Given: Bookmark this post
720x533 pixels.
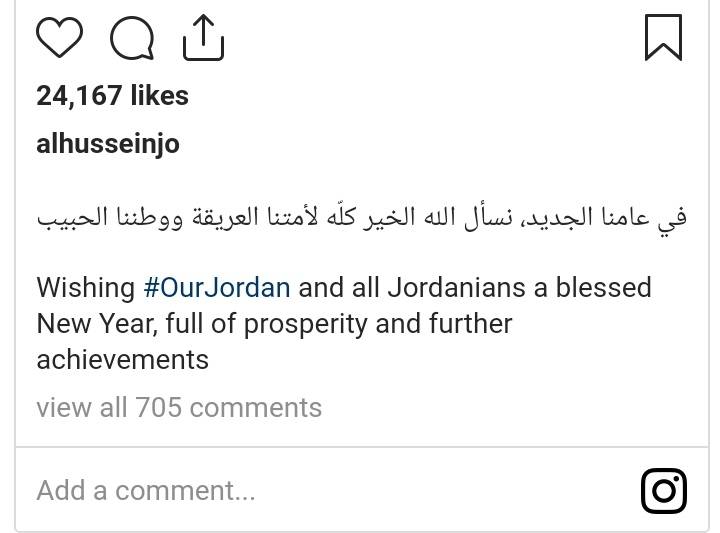Looking at the screenshot, I should (x=663, y=37).
